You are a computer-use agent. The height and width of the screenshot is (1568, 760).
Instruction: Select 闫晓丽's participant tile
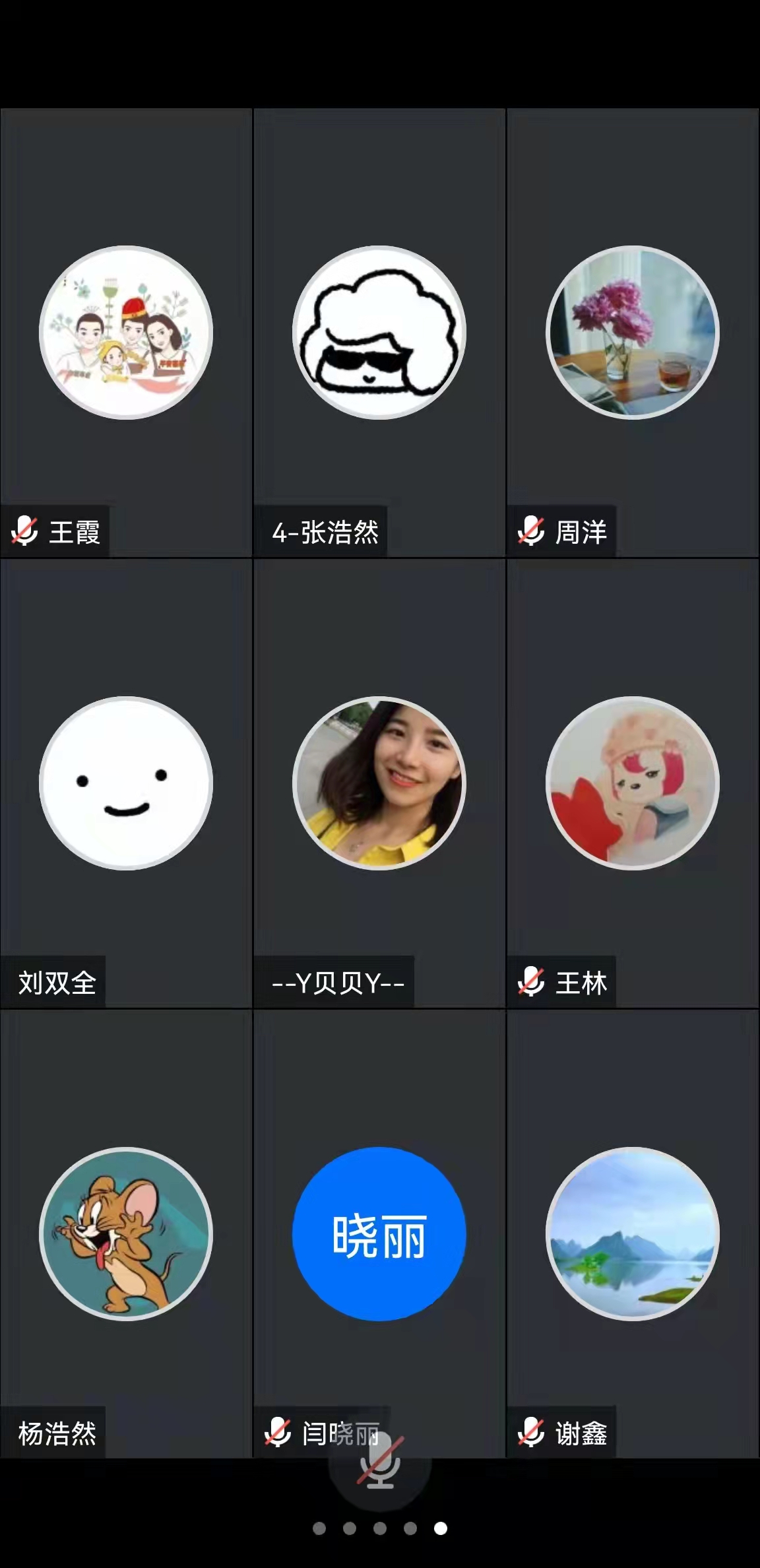(379, 1234)
